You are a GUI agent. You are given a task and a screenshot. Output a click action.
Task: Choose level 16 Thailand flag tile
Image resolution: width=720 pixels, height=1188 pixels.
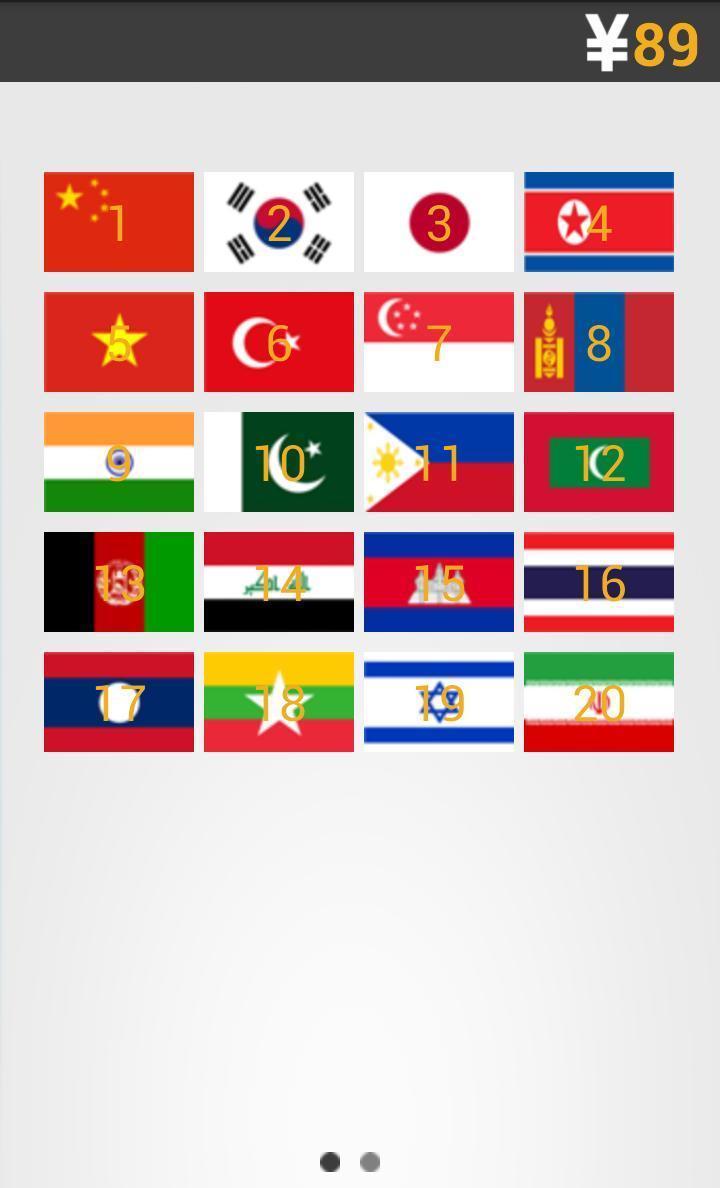coord(599,582)
